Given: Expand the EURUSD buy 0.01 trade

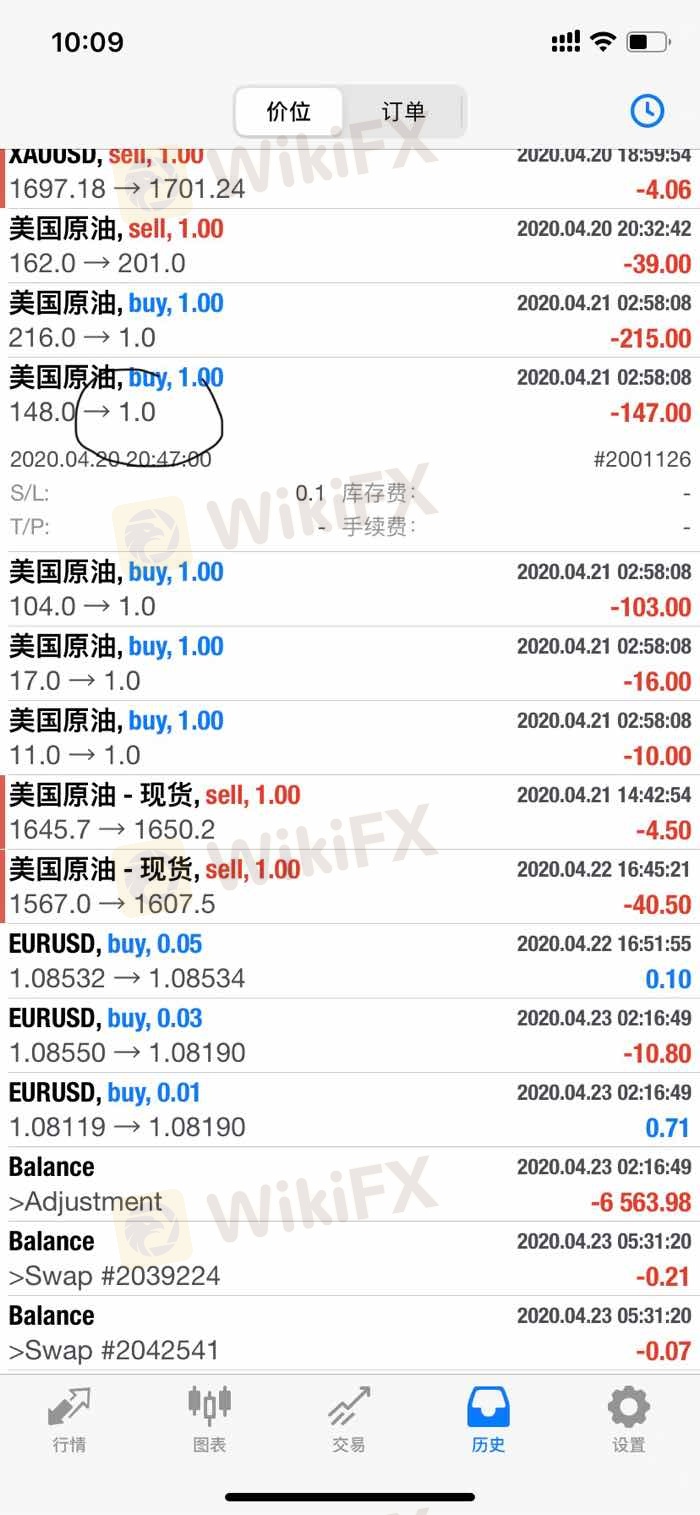Looking at the screenshot, I should [x=350, y=1110].
